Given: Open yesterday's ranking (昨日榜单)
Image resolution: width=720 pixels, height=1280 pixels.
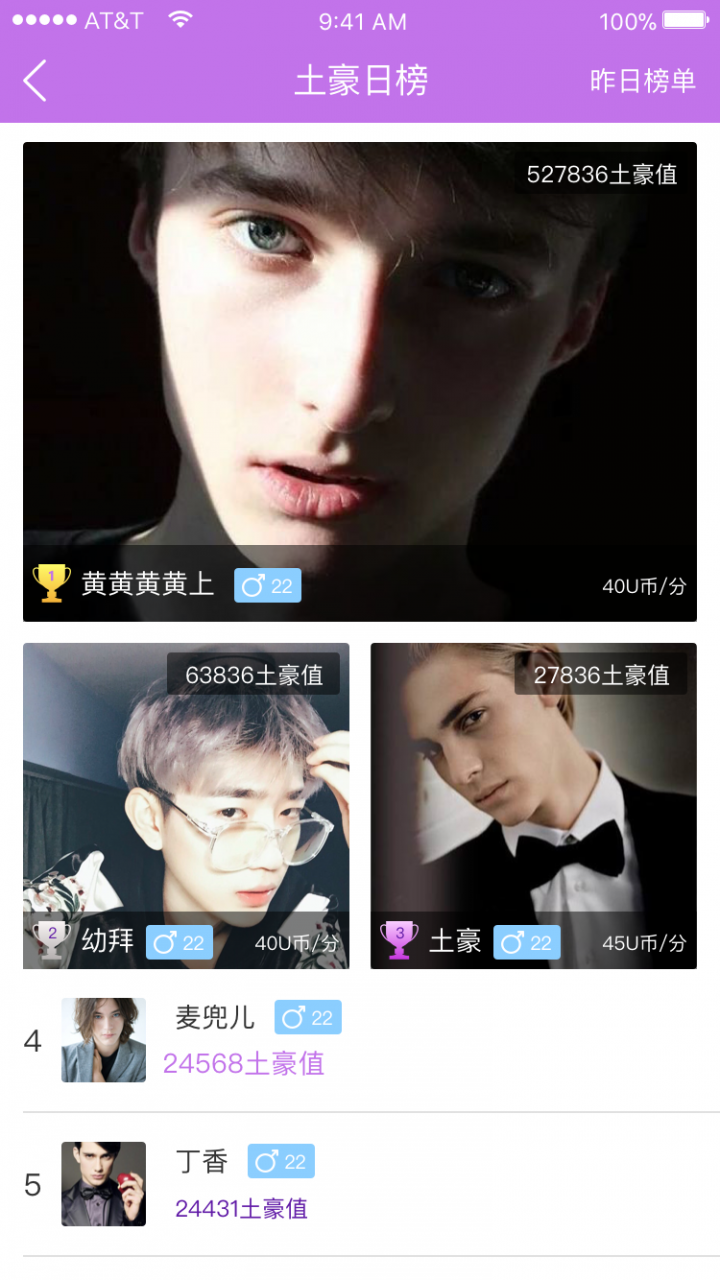Looking at the screenshot, I should (642, 81).
